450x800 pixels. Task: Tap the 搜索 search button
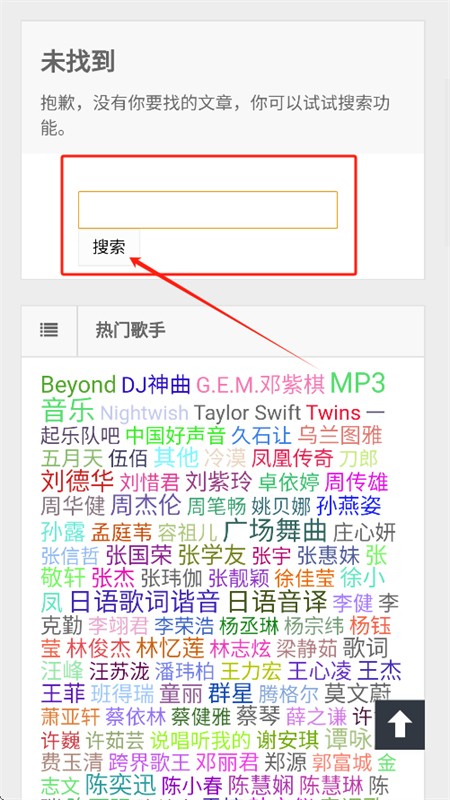(109, 247)
